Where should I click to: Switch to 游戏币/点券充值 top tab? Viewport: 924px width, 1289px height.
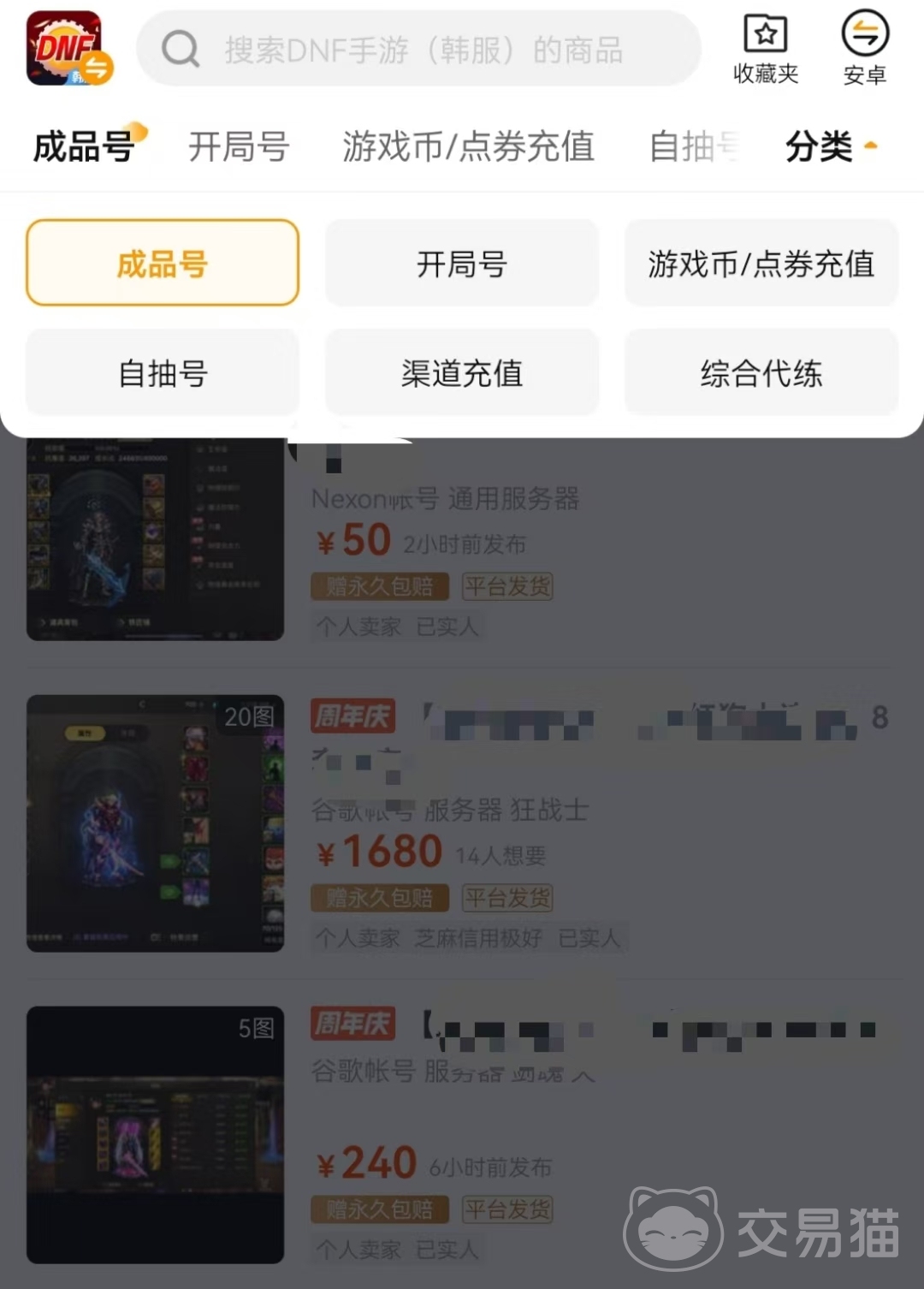tap(468, 146)
